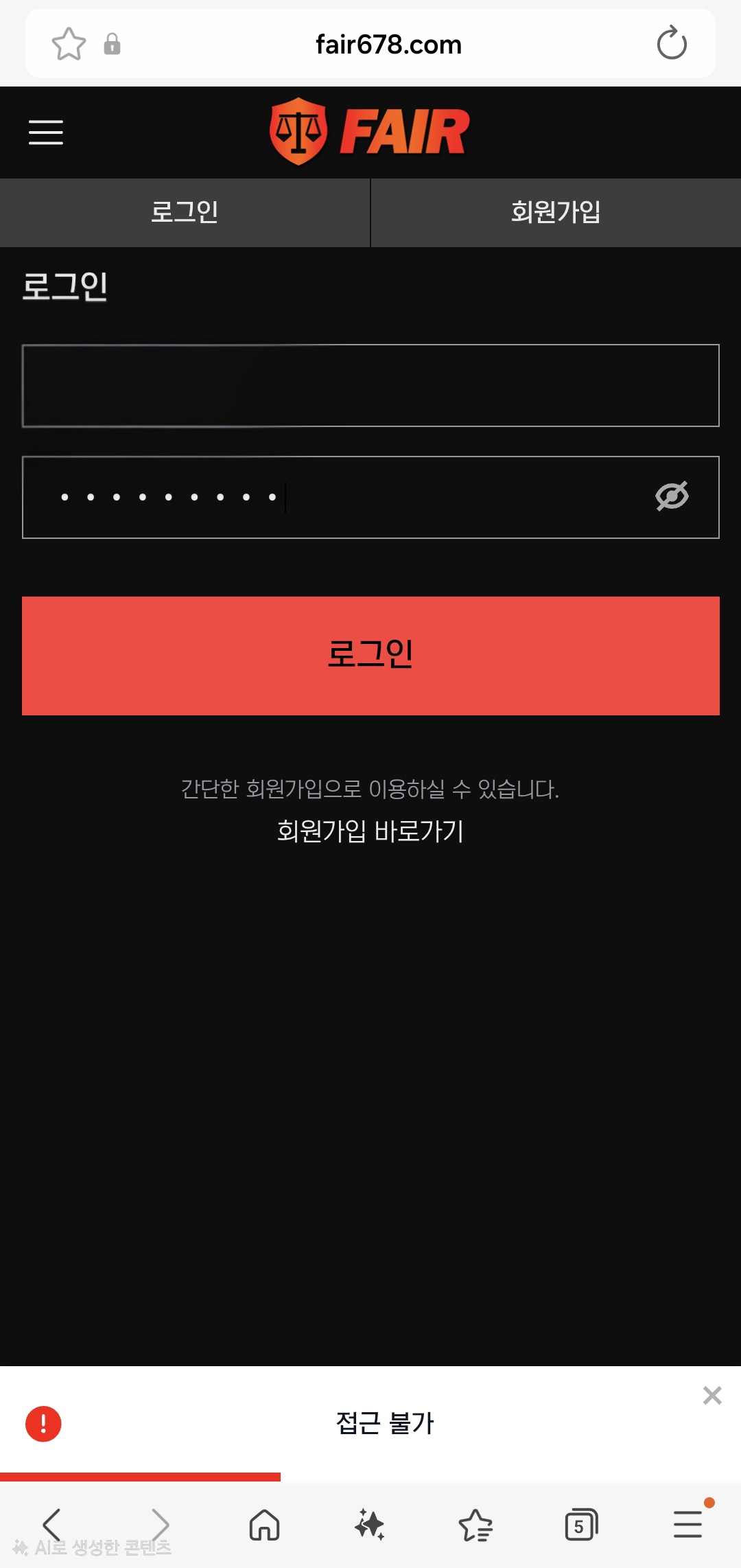Screen dimensions: 741x1568
Task: View the 5 open tabs
Action: (581, 1525)
